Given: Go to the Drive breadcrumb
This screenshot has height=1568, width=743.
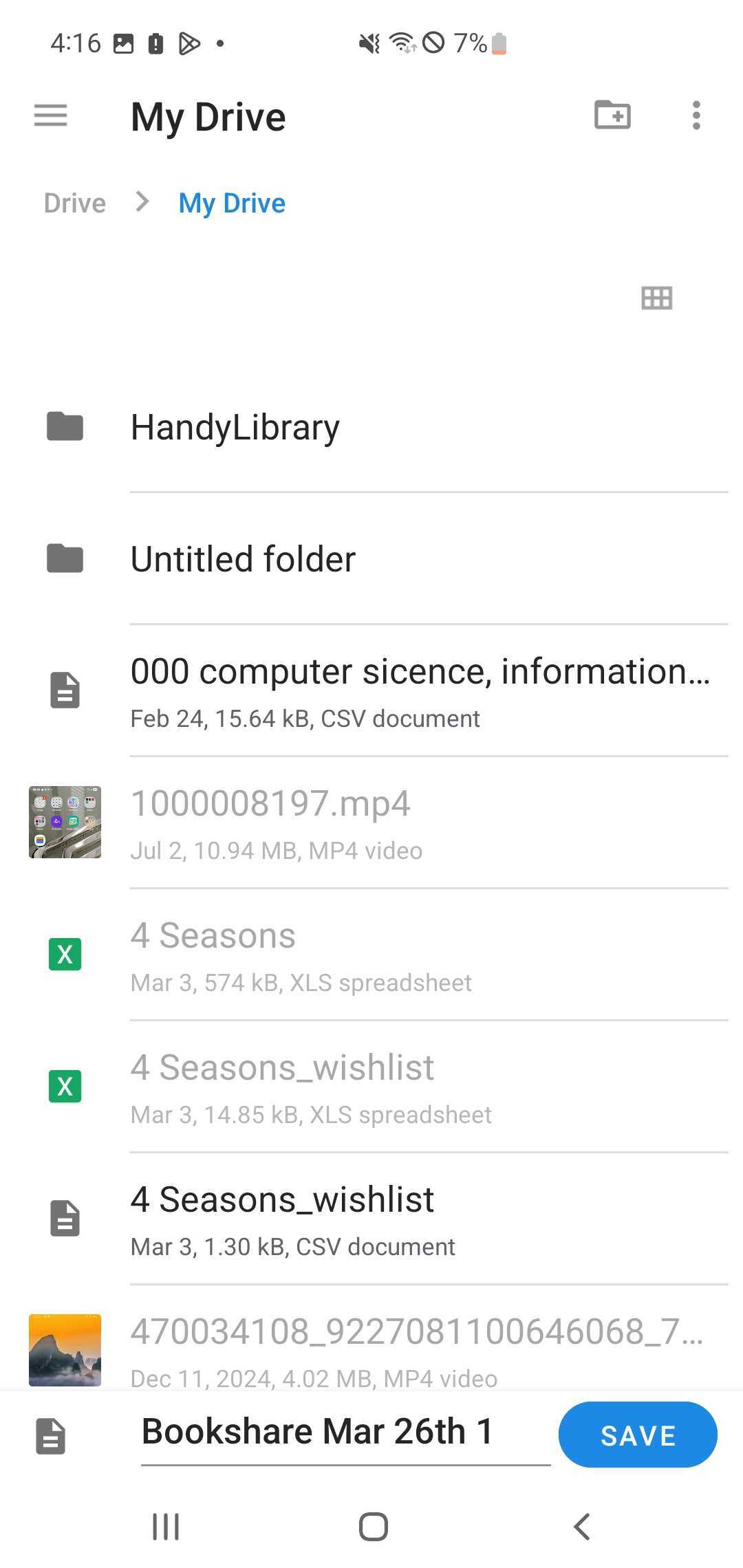Looking at the screenshot, I should coord(75,203).
